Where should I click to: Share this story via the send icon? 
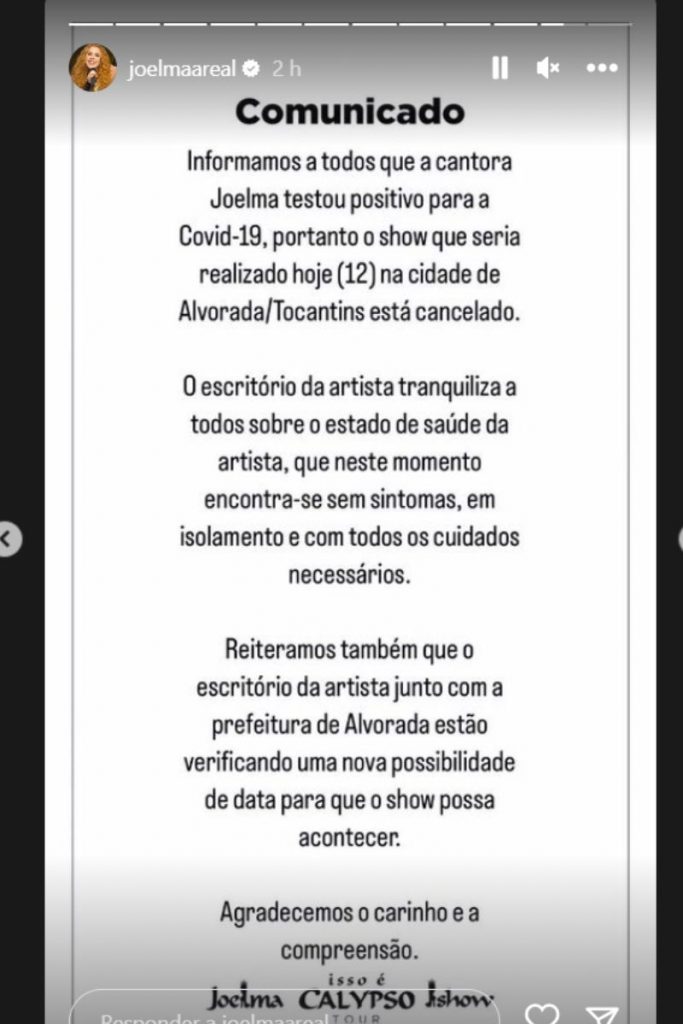602,1014
